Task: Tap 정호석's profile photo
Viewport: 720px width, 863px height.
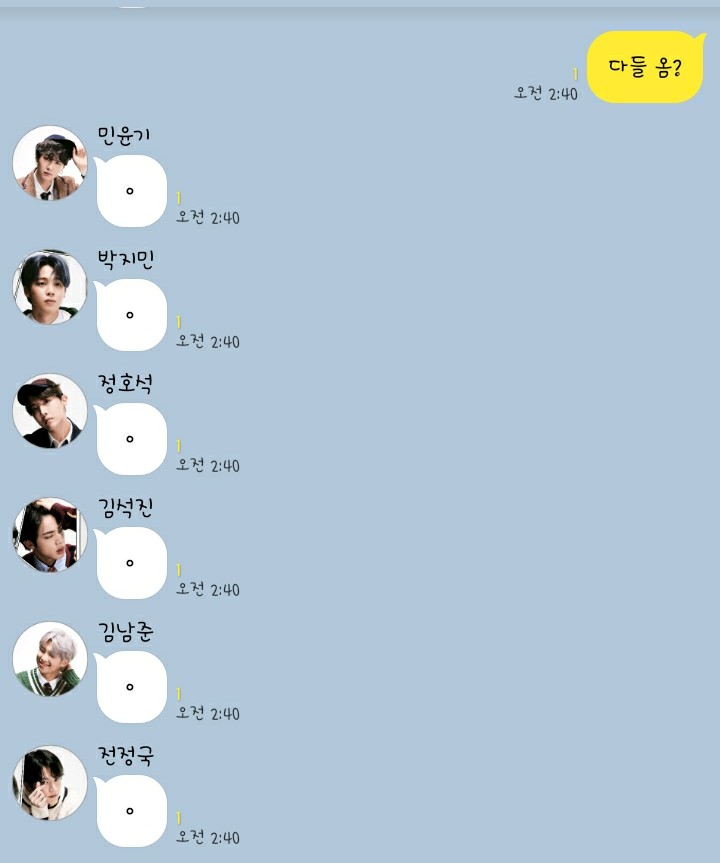Action: point(50,411)
